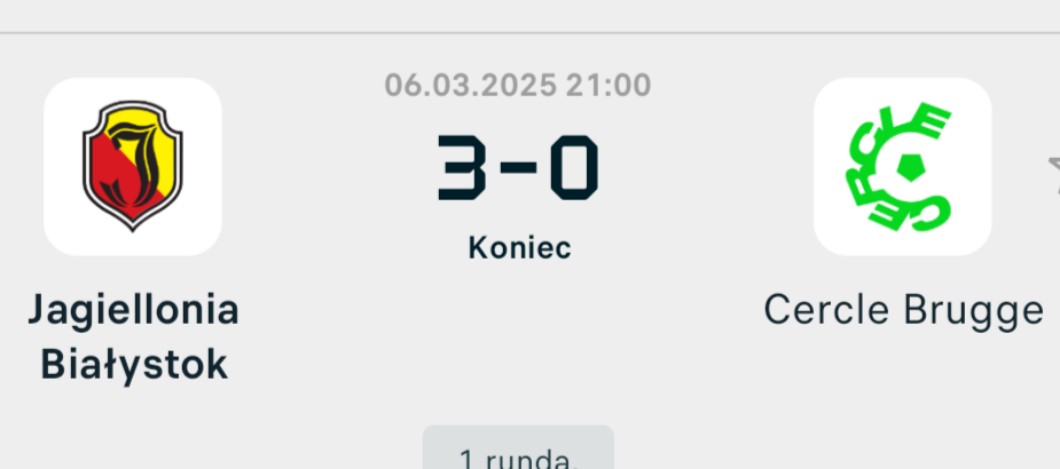This screenshot has height=469, width=1060.
Task: Open the Jagiellonia Białystok team page
Action: [x=133, y=167]
